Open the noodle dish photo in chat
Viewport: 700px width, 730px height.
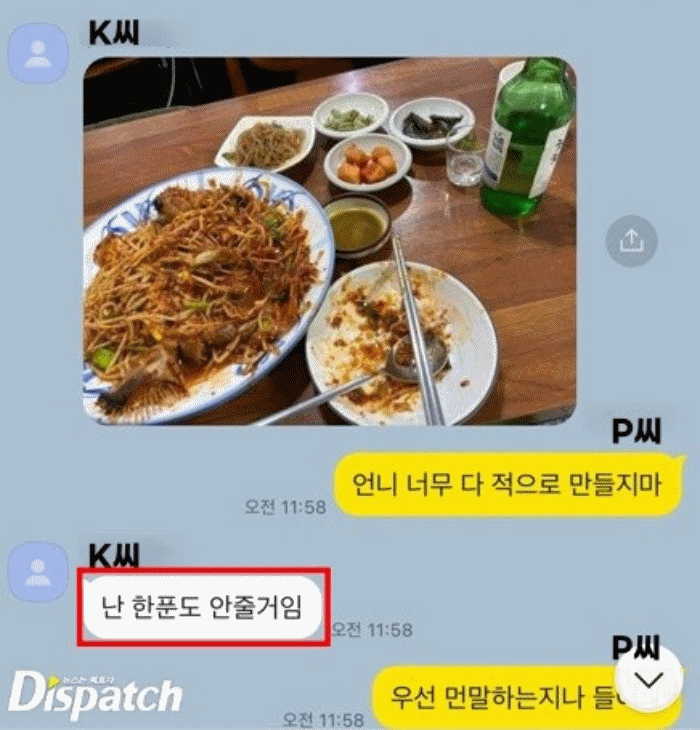[x=330, y=240]
